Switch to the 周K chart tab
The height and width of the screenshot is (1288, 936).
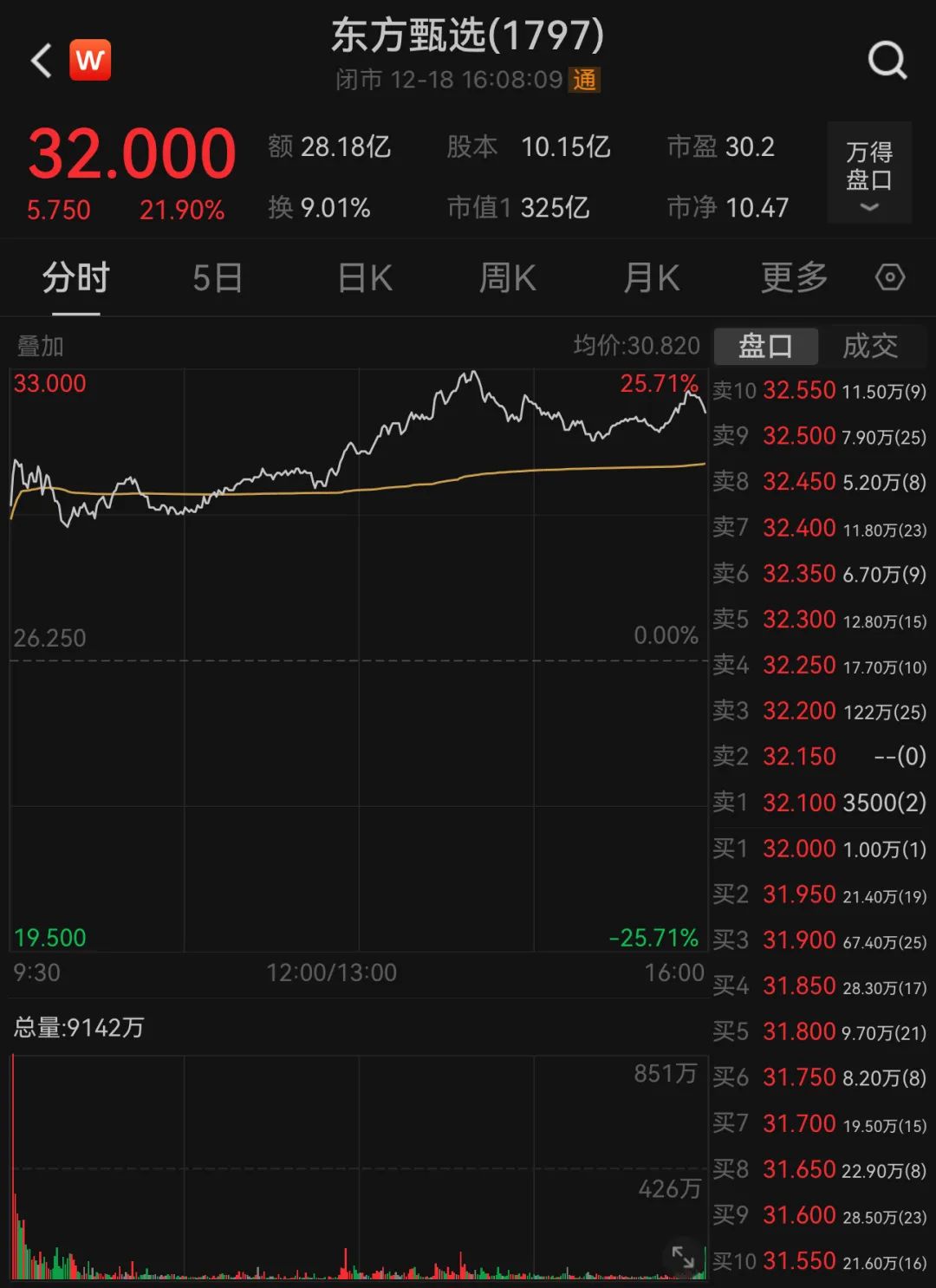[x=508, y=278]
